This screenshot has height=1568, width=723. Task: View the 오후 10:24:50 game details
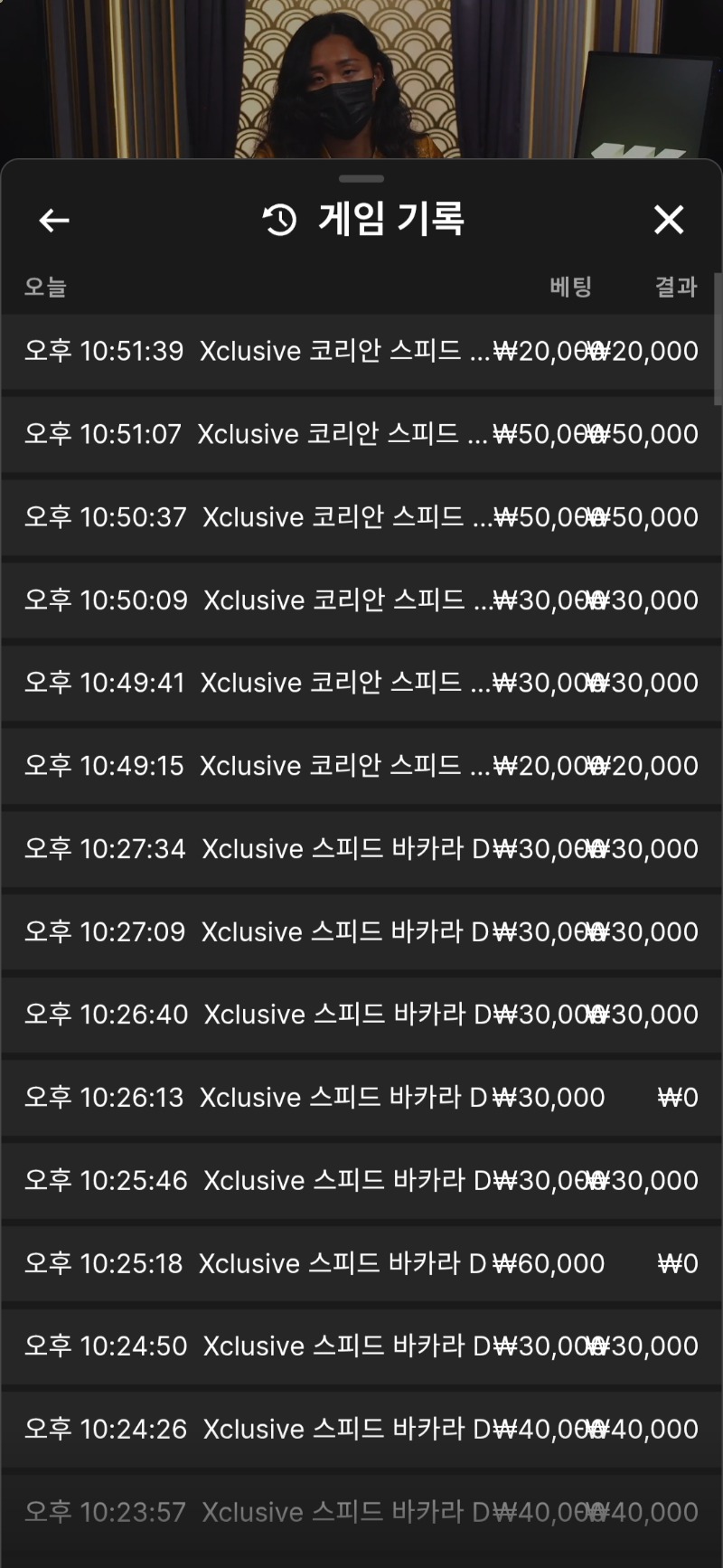(x=360, y=1346)
